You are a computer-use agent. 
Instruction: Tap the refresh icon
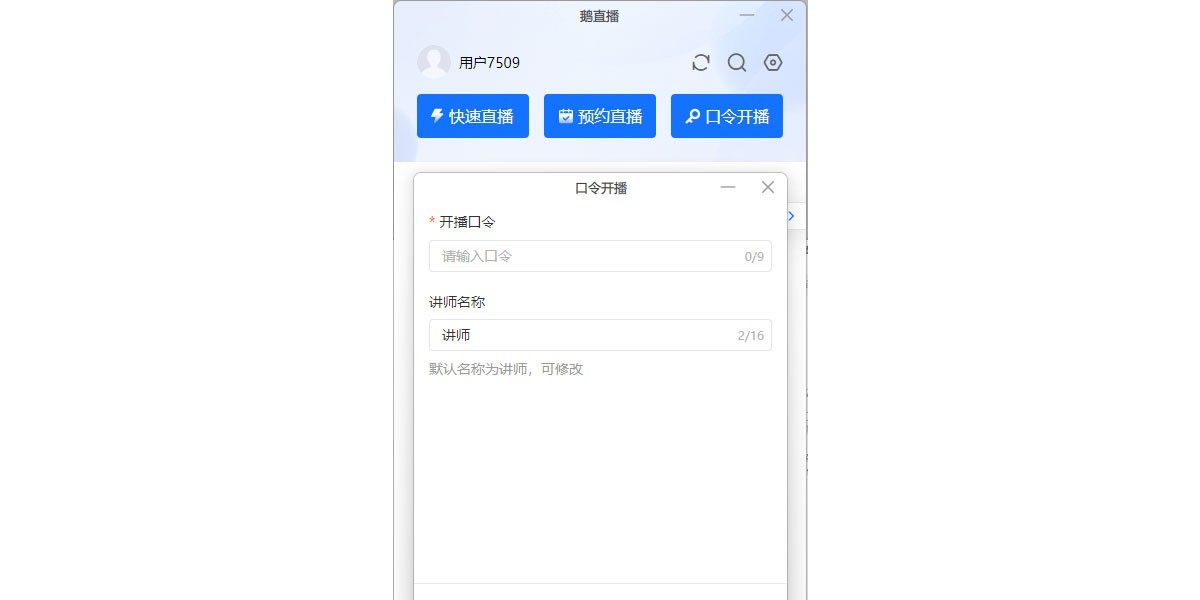coord(701,62)
